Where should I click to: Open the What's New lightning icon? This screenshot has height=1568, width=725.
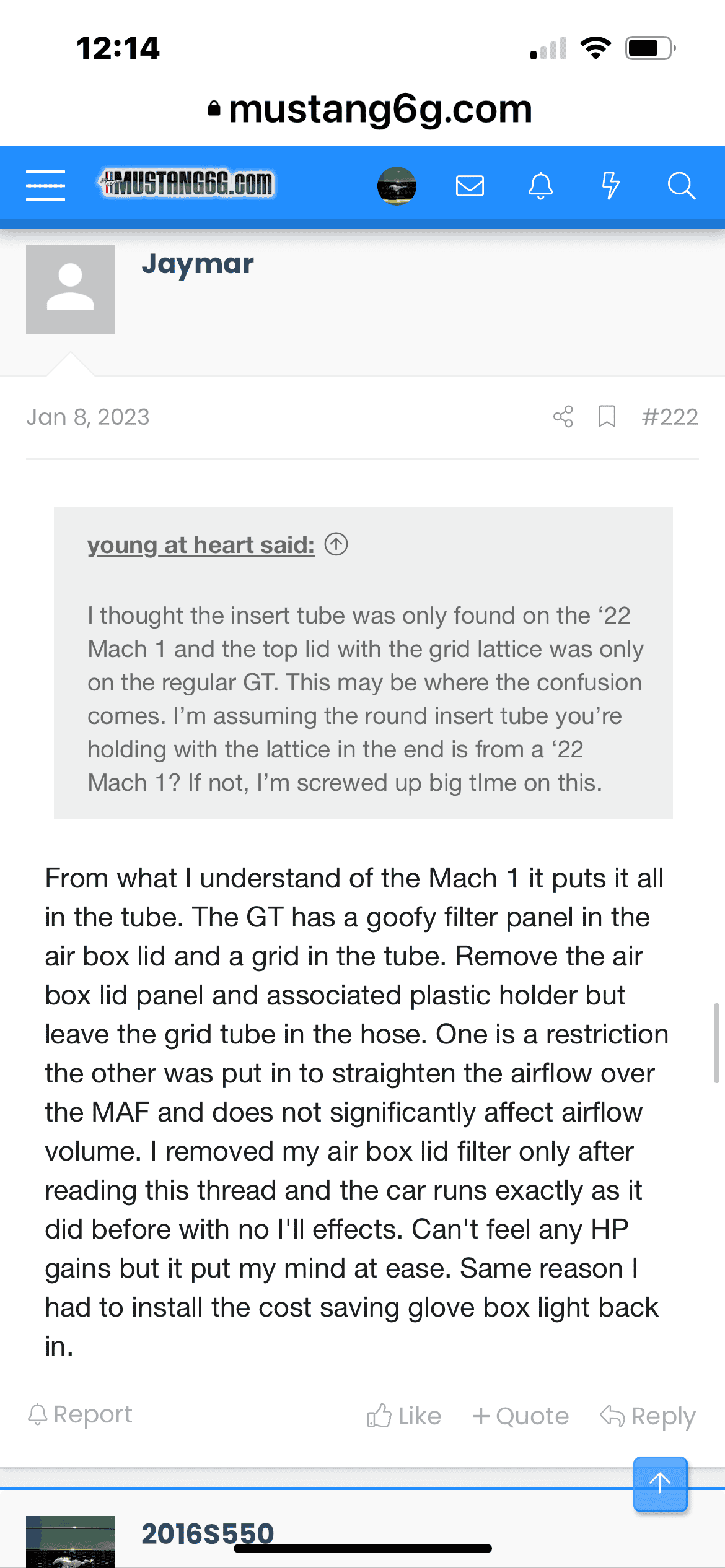point(611,186)
